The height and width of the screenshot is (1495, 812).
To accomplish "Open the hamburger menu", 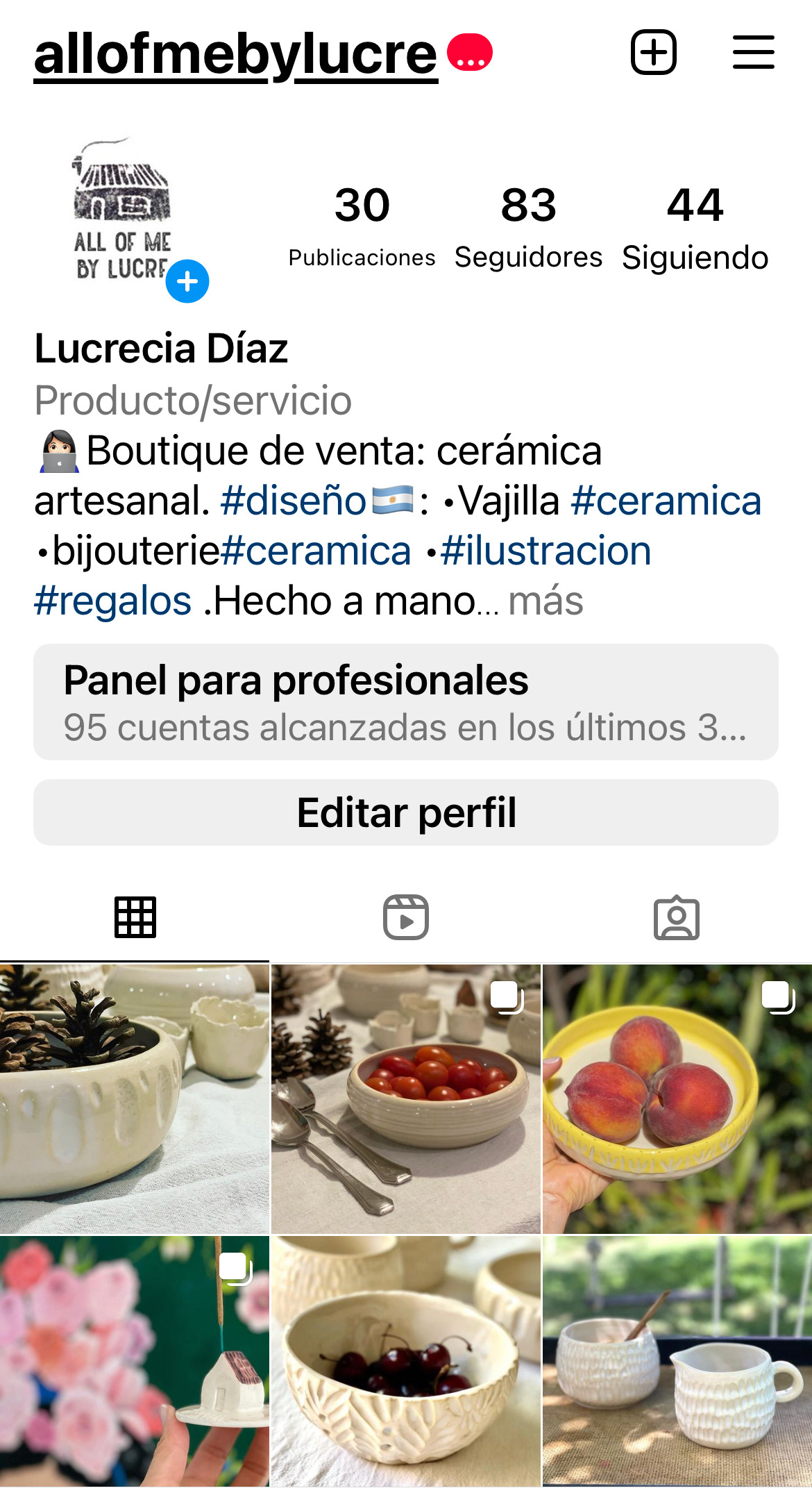I will (x=753, y=52).
